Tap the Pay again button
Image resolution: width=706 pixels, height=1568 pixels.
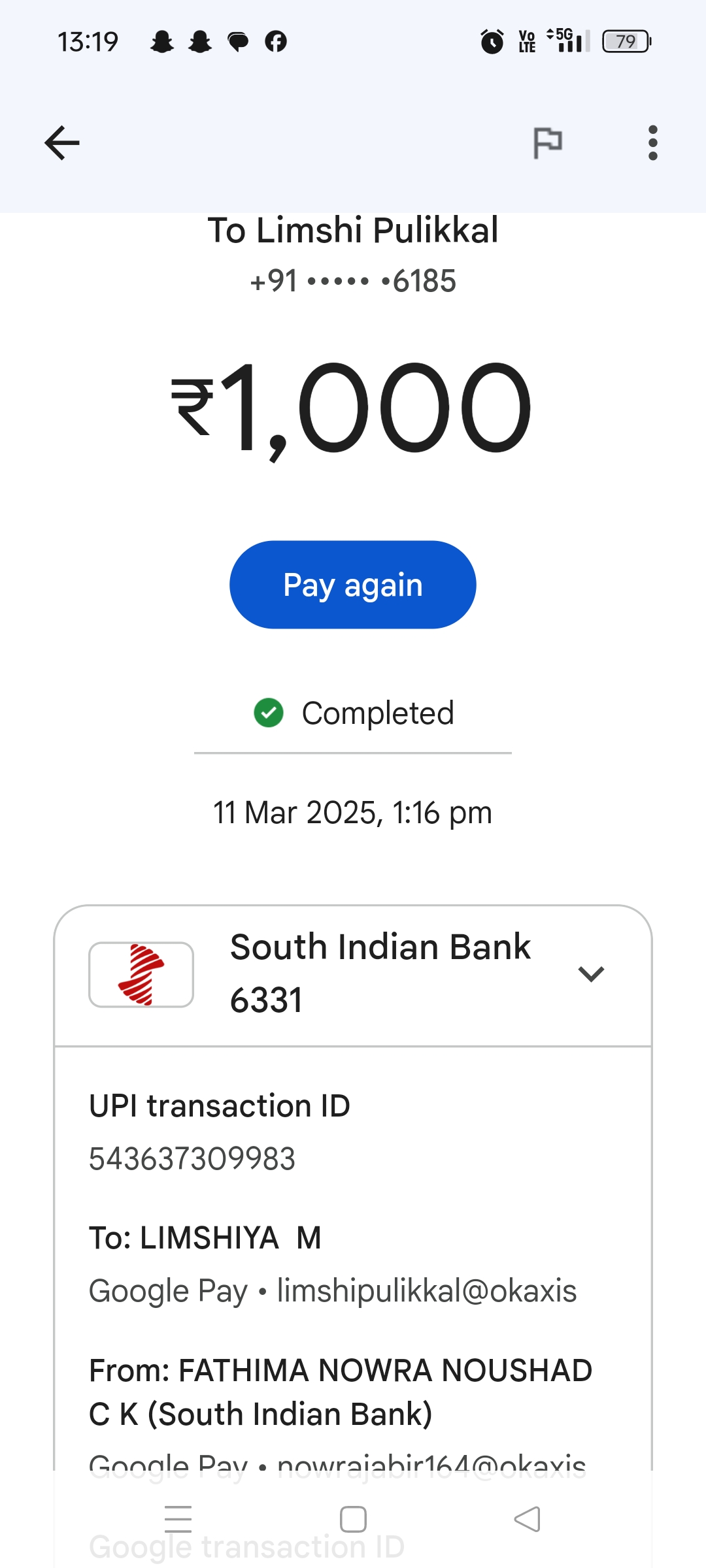[353, 585]
